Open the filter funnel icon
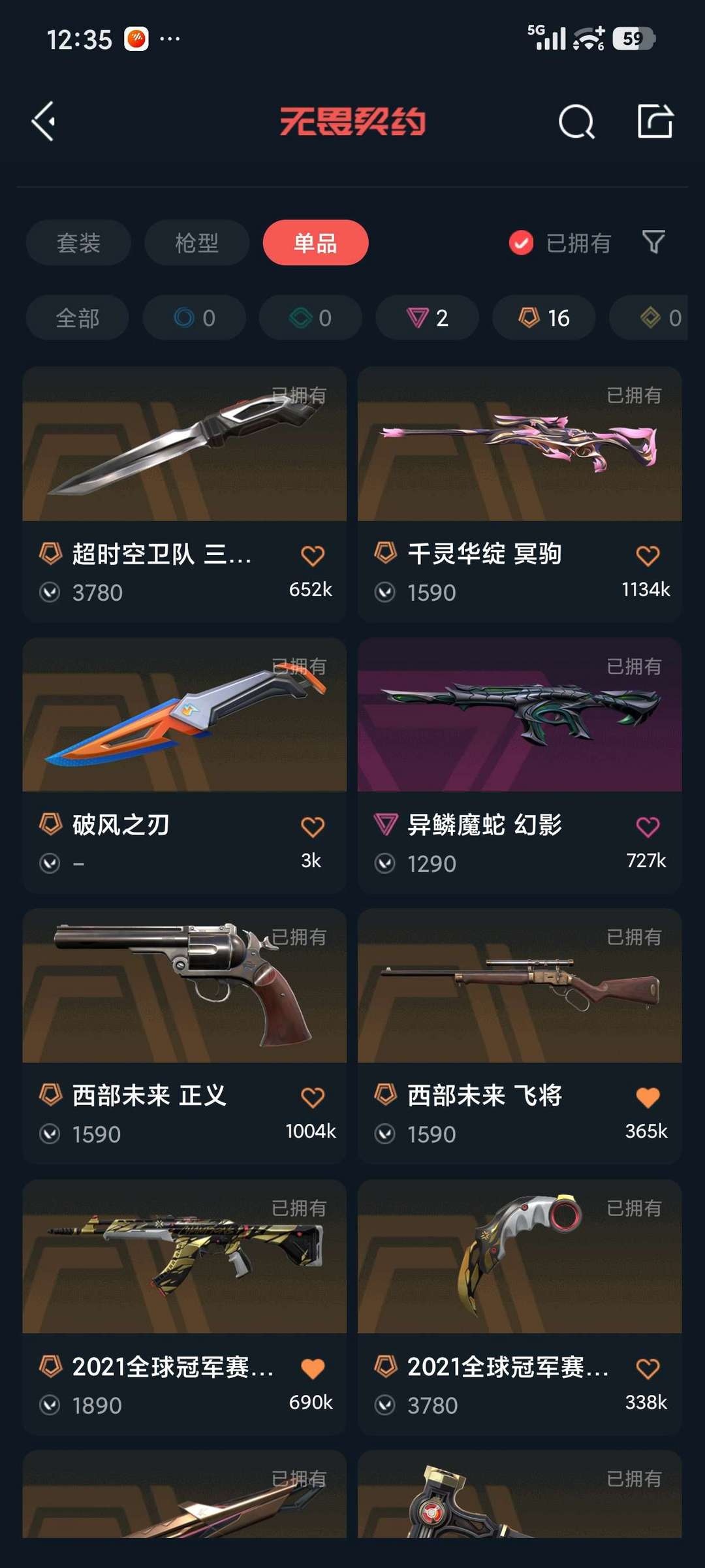Image resolution: width=705 pixels, height=1568 pixels. [653, 242]
